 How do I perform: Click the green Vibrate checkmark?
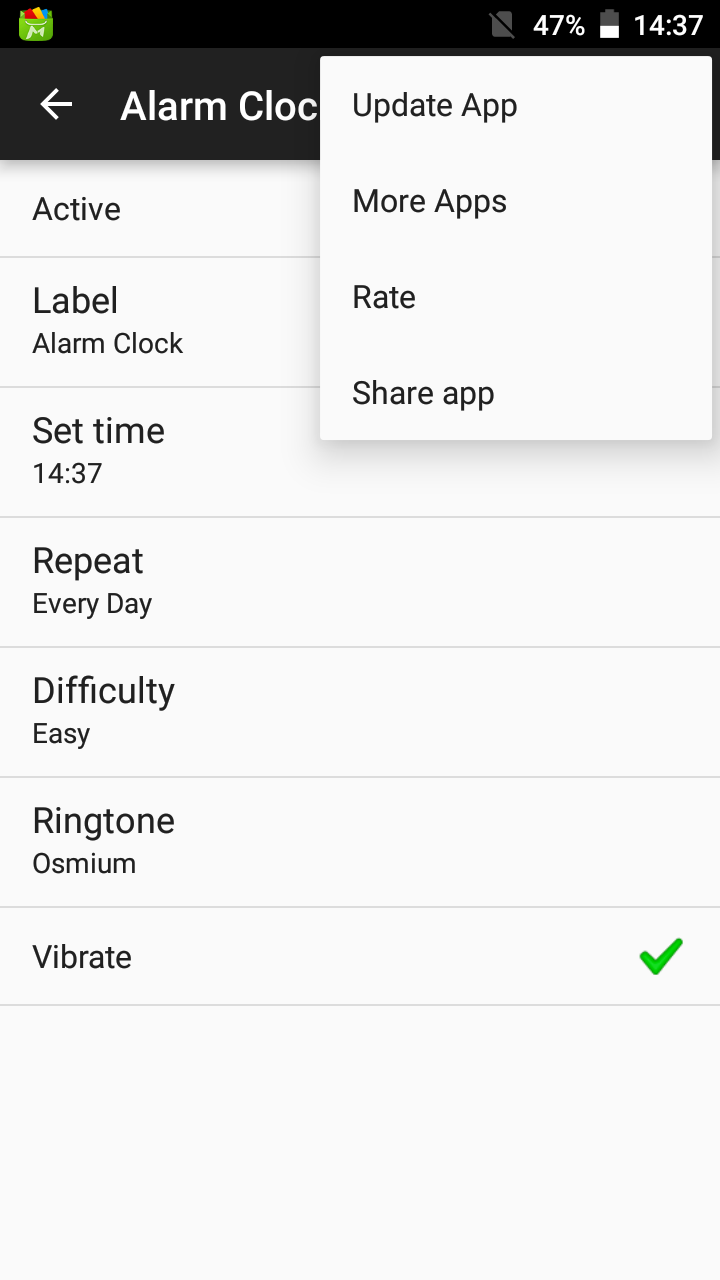[x=660, y=957]
